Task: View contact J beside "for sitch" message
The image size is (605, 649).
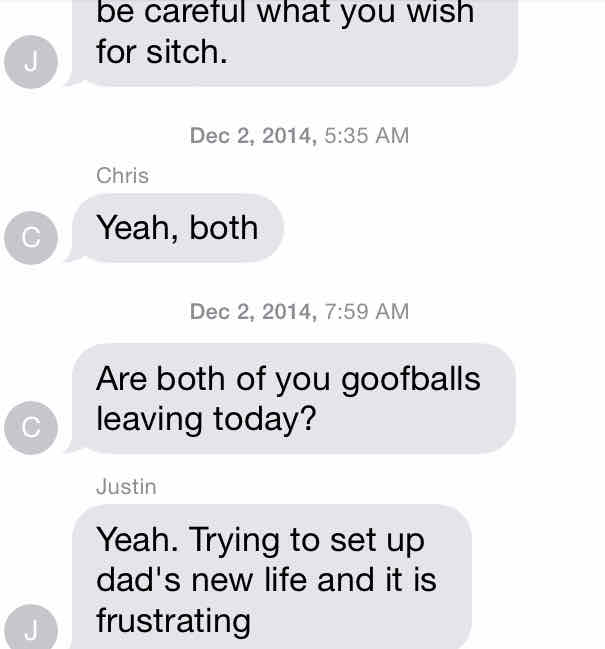Action: 30,61
